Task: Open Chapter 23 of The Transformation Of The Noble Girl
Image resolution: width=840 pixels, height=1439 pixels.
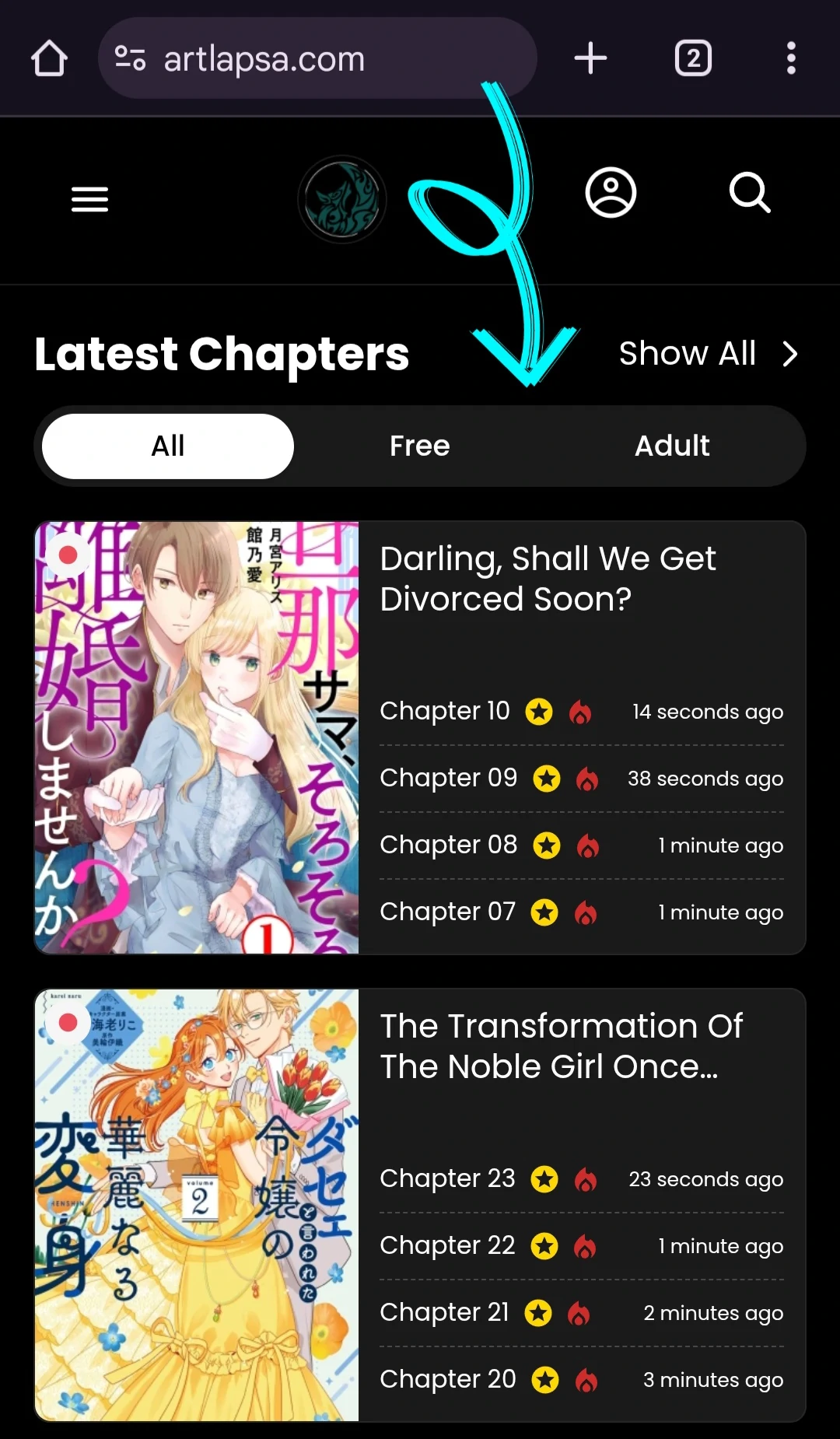Action: [x=447, y=1178]
